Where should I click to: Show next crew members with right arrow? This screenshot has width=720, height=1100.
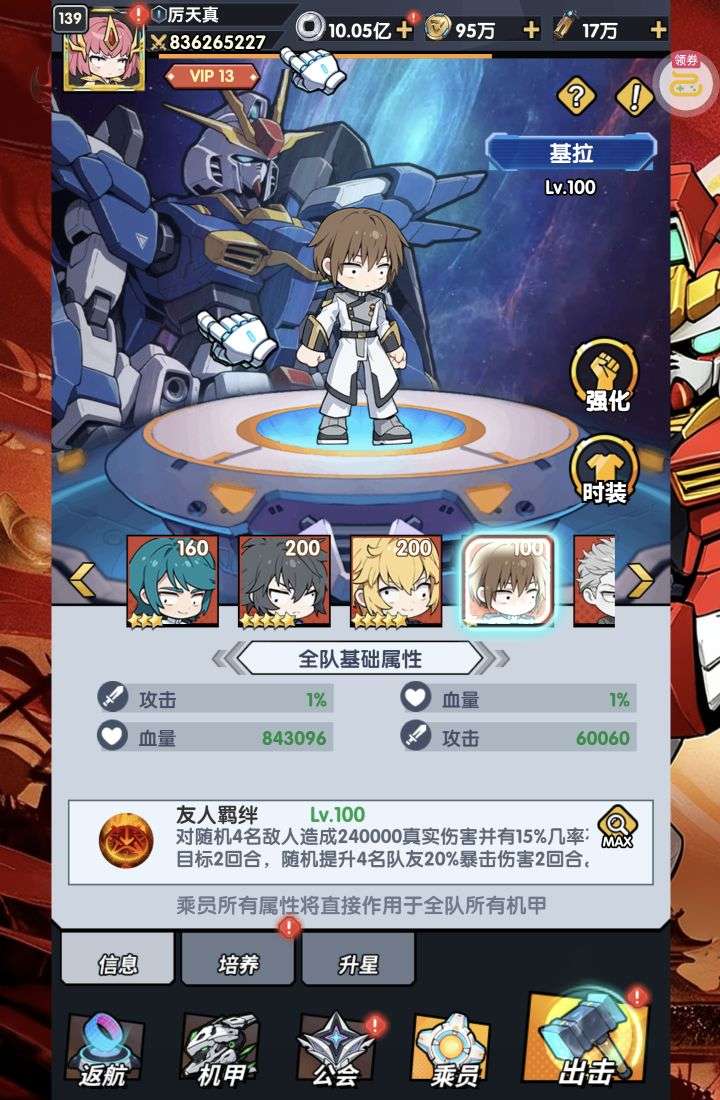tap(639, 579)
